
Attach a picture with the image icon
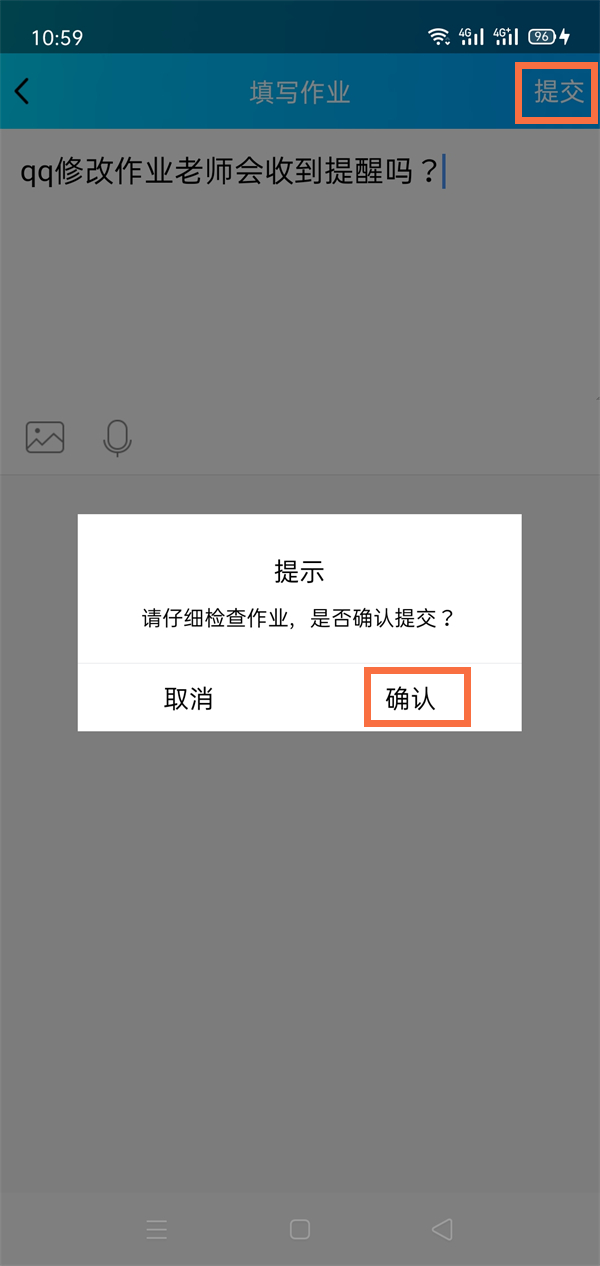click(45, 437)
